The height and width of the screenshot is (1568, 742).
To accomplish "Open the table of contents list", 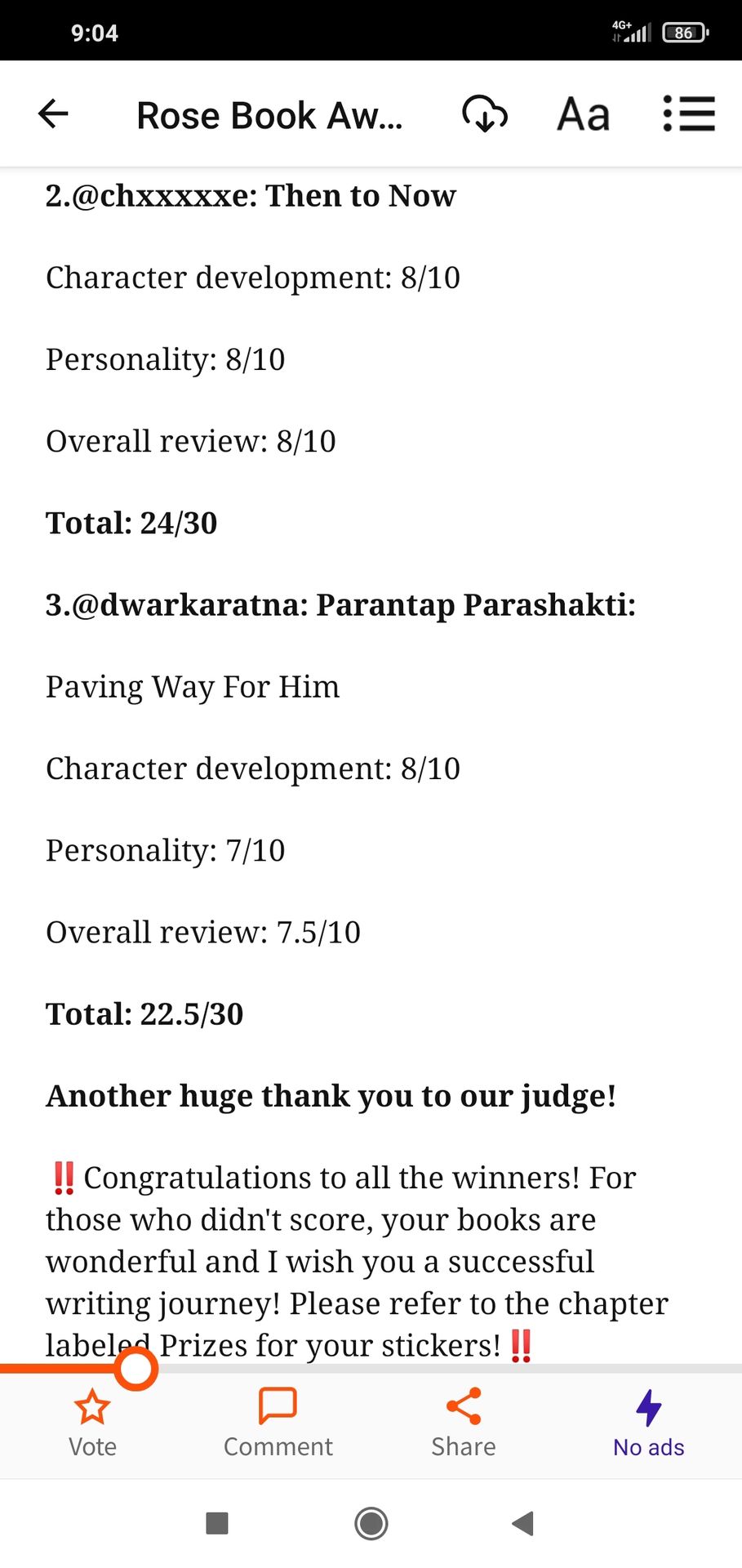I will click(688, 114).
